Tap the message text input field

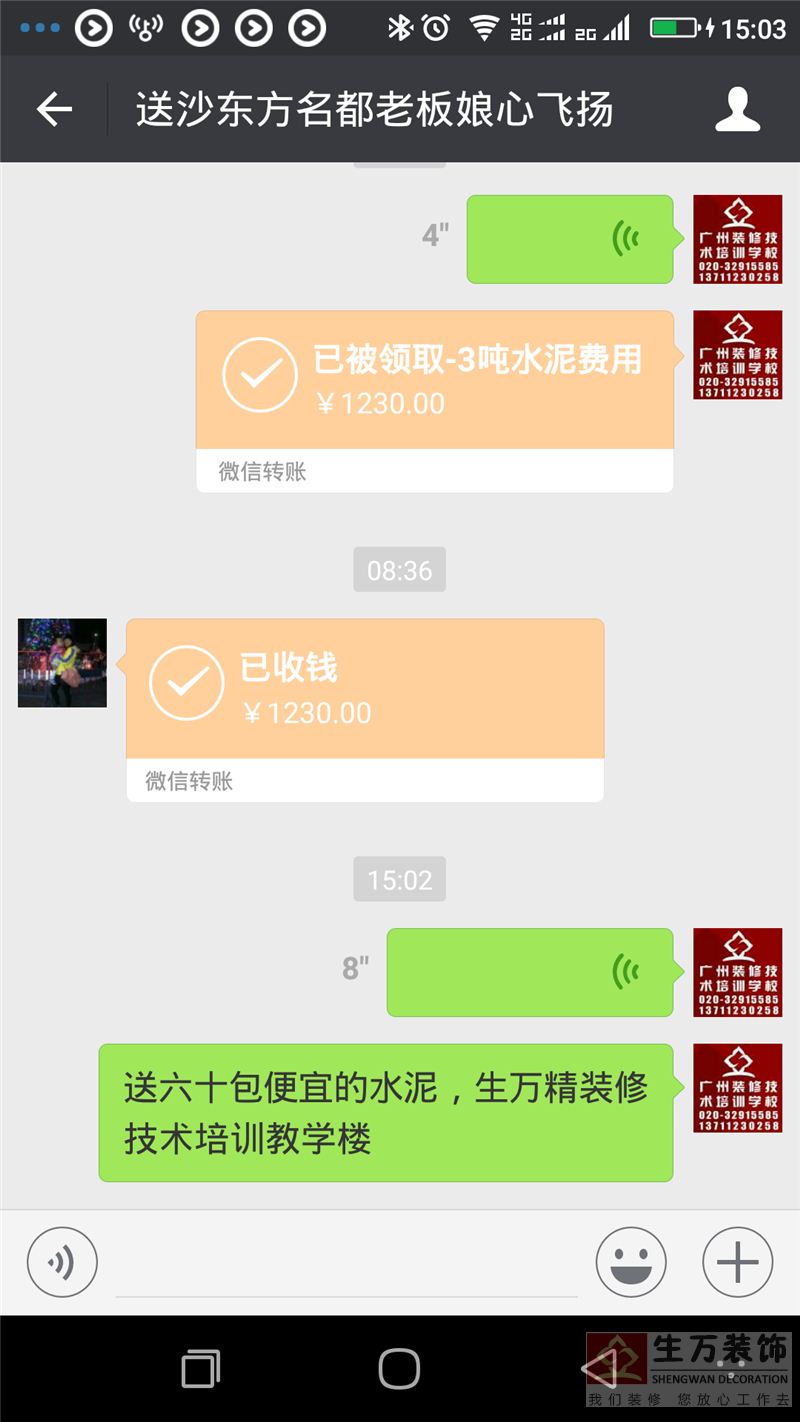tap(347, 1264)
